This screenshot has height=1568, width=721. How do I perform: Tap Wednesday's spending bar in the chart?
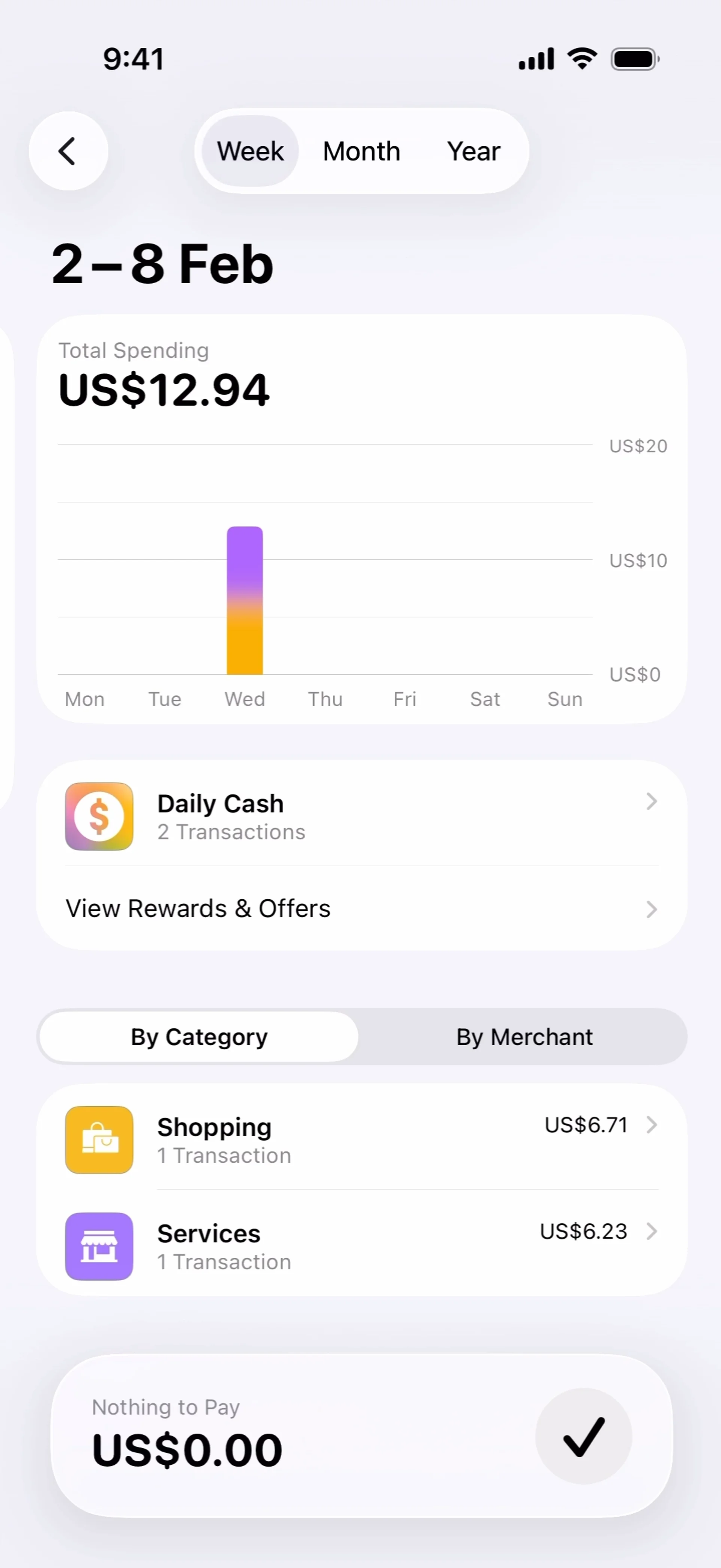pyautogui.click(x=244, y=600)
